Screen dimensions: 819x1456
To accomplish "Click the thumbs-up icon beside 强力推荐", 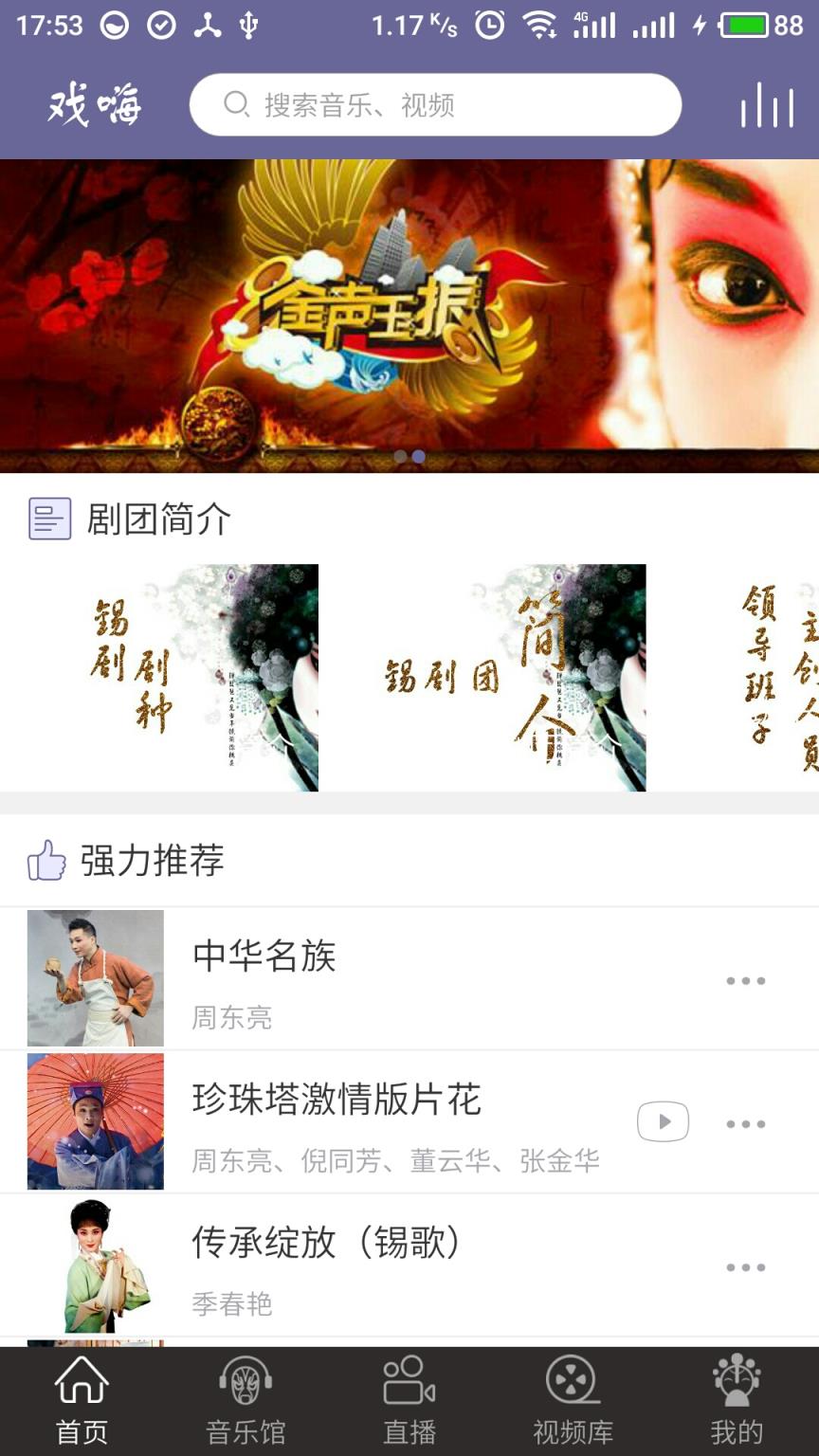I will point(45,859).
